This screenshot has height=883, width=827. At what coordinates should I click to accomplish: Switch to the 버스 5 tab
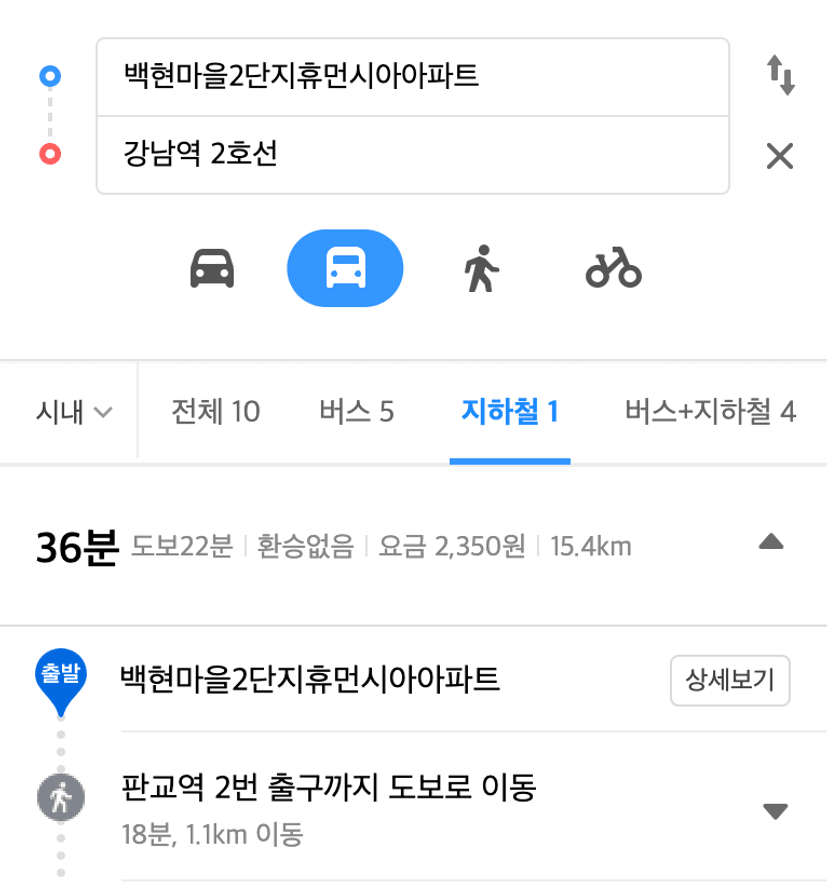357,412
